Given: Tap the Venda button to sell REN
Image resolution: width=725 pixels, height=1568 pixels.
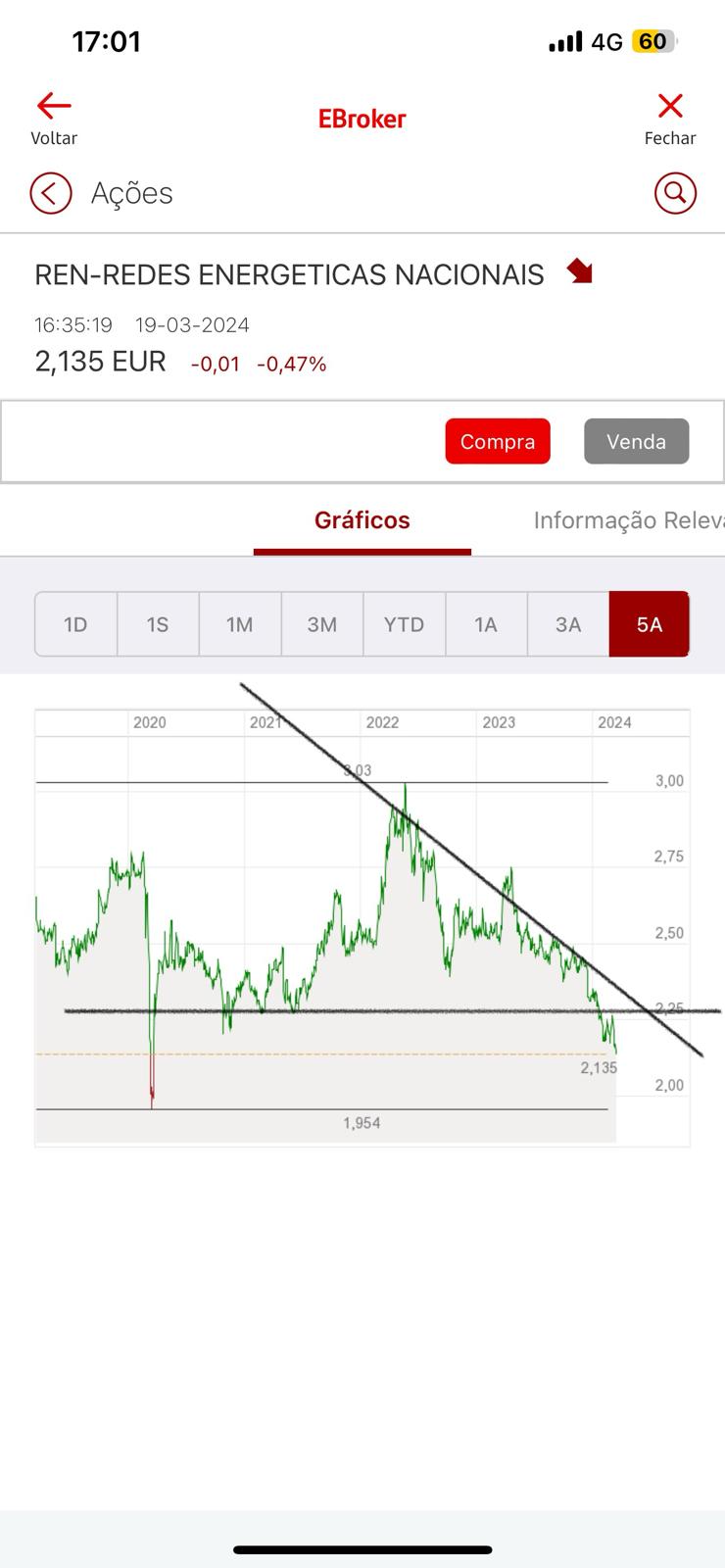Looking at the screenshot, I should click(636, 441).
